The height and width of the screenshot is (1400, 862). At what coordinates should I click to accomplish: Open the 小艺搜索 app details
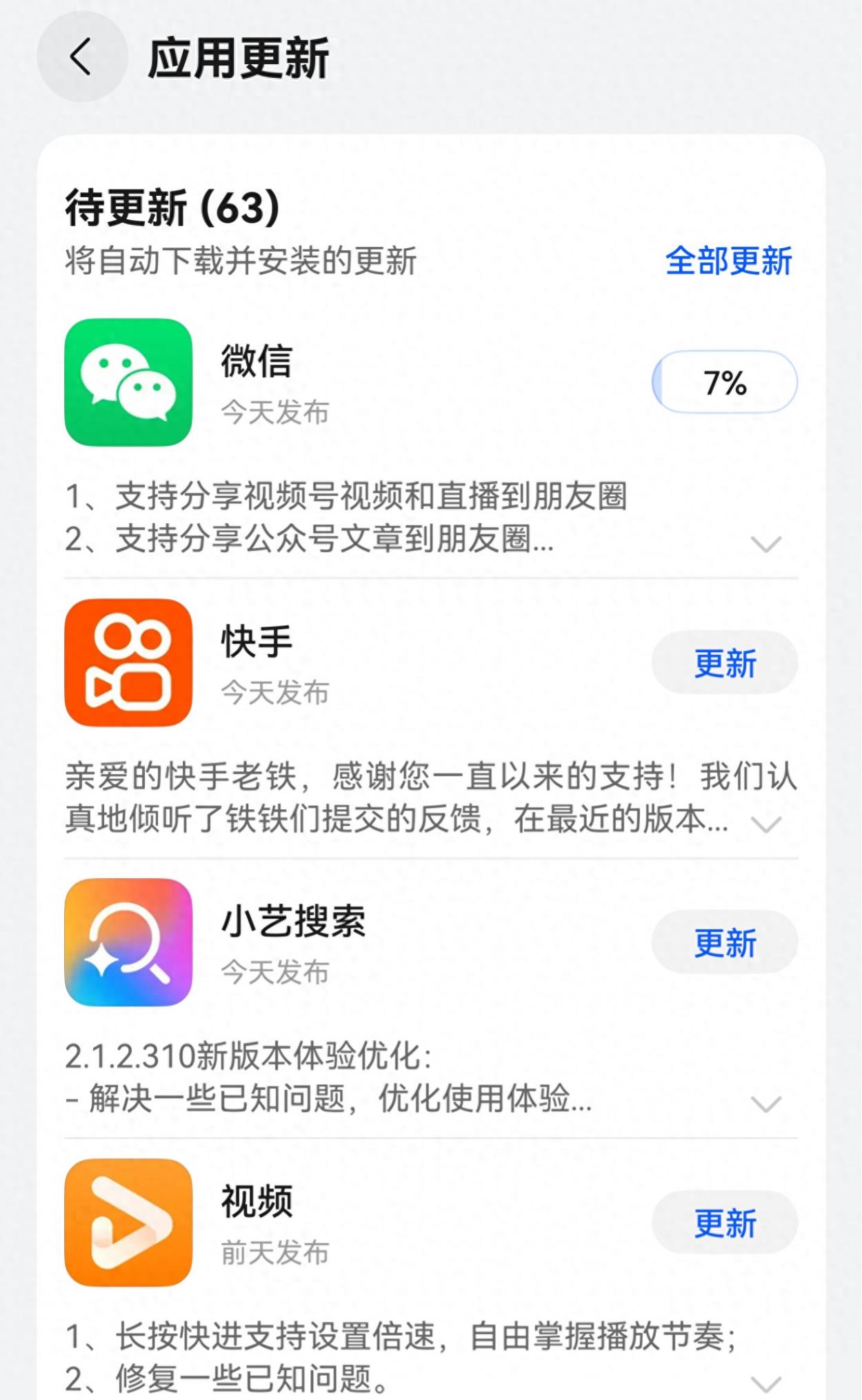click(128, 942)
